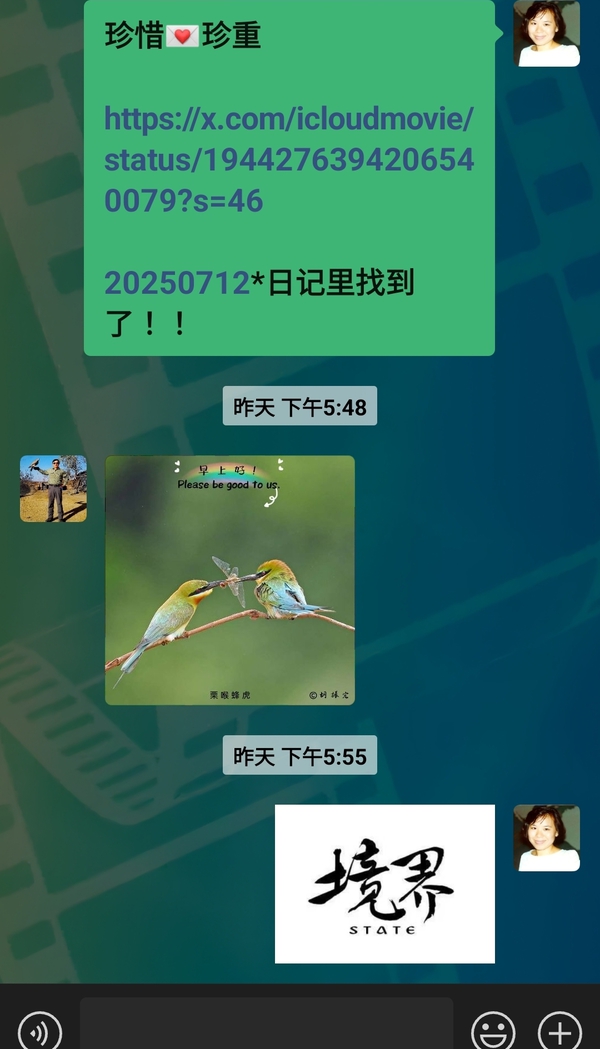600x1049 pixels.
Task: Focus the message text field
Action: 266,1025
